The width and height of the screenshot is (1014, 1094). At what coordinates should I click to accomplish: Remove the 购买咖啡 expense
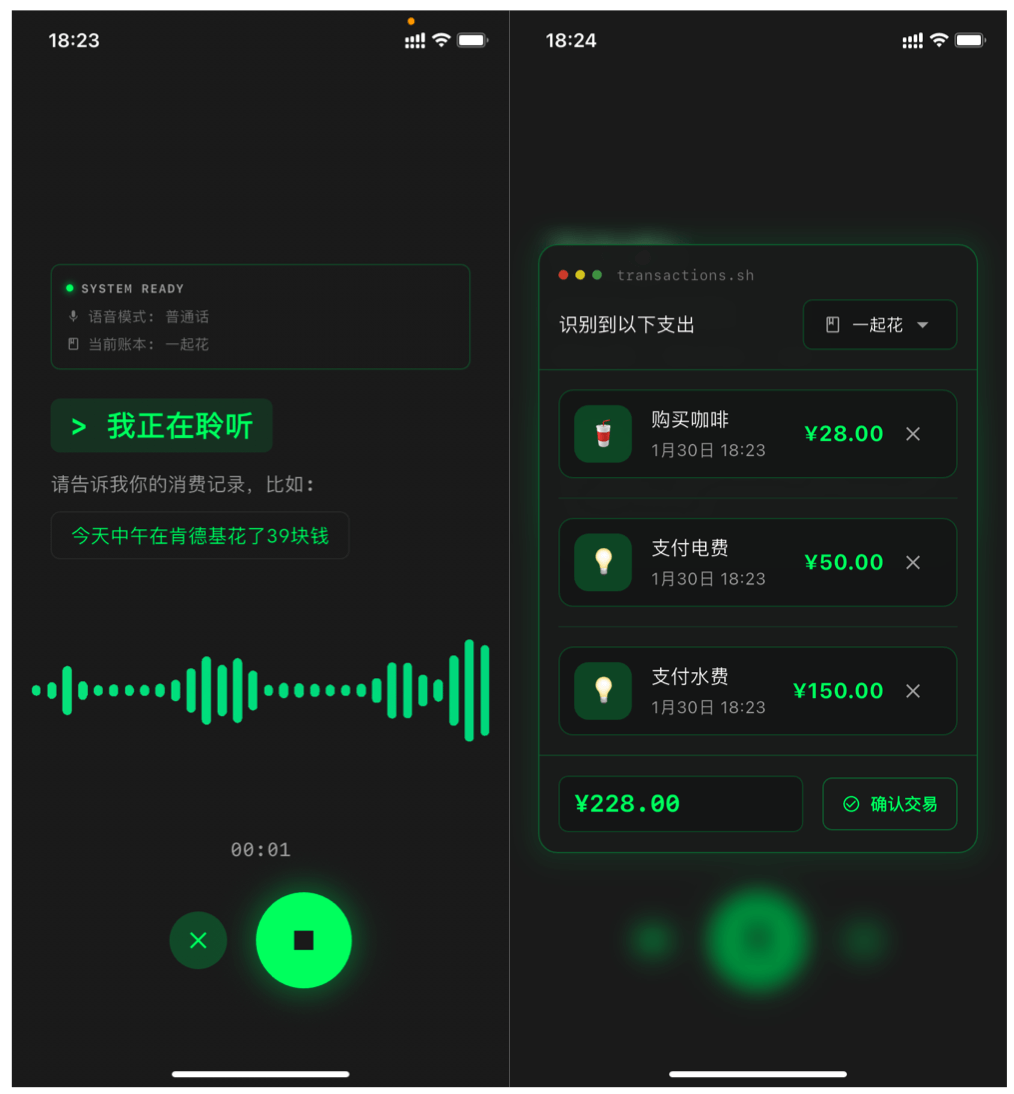[x=912, y=434]
